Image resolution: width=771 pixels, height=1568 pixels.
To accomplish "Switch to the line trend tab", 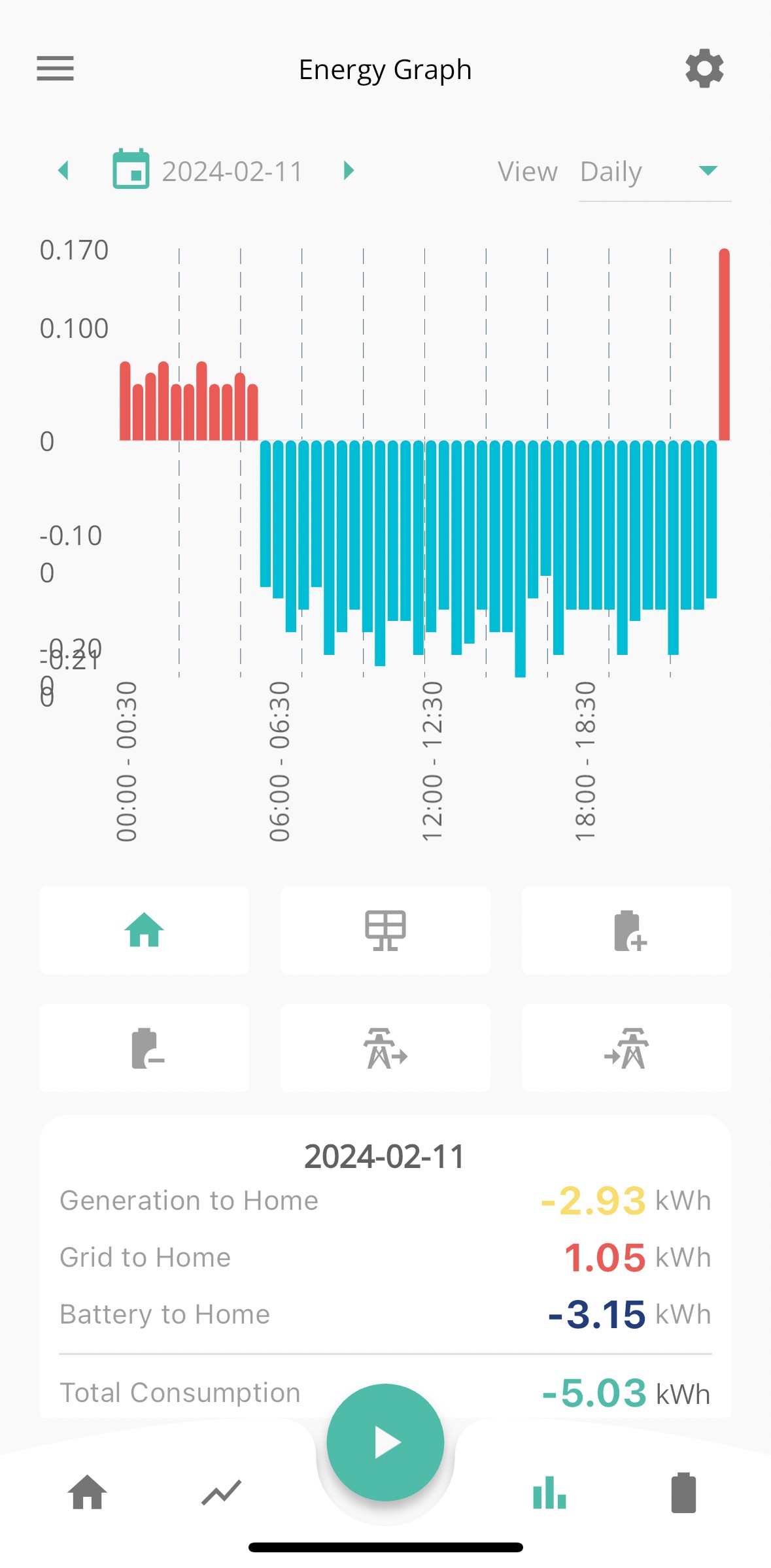I will click(x=221, y=1492).
